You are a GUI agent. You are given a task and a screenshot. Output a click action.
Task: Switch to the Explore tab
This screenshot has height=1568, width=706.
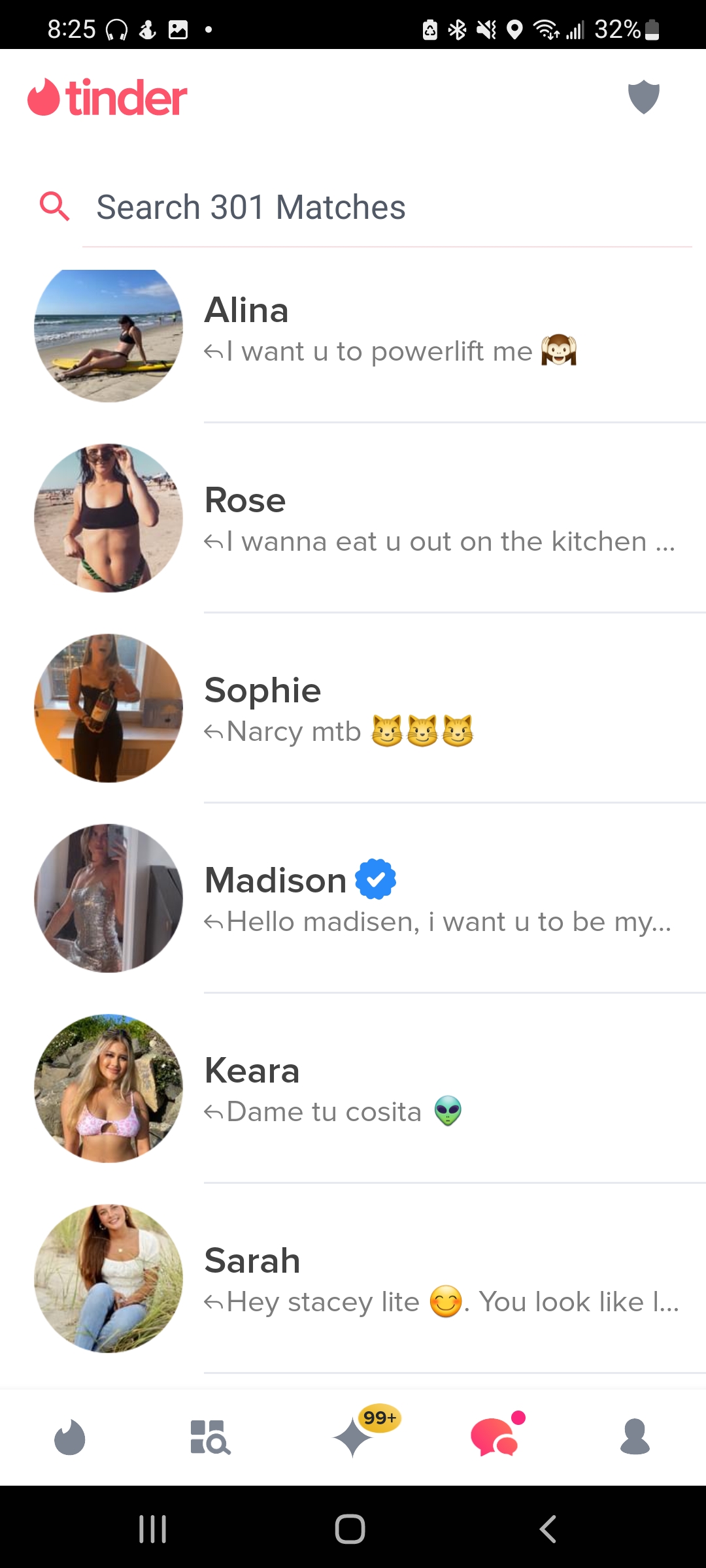[x=210, y=1437]
